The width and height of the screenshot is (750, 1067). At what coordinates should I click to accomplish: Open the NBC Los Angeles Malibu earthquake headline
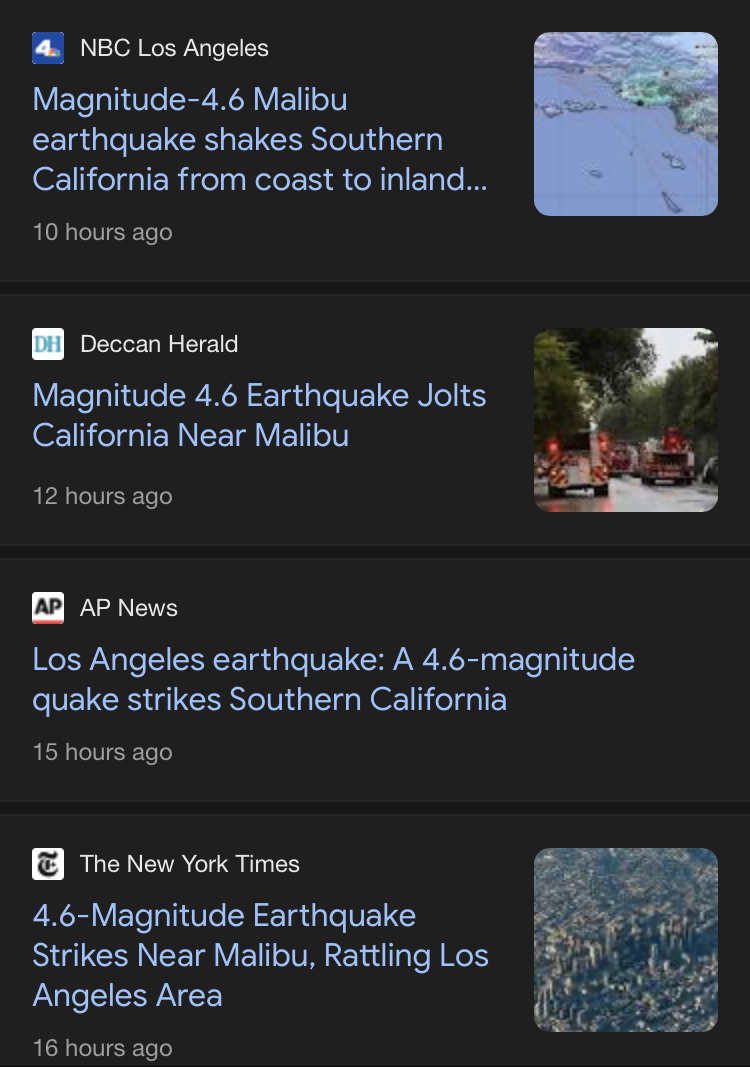click(260, 140)
